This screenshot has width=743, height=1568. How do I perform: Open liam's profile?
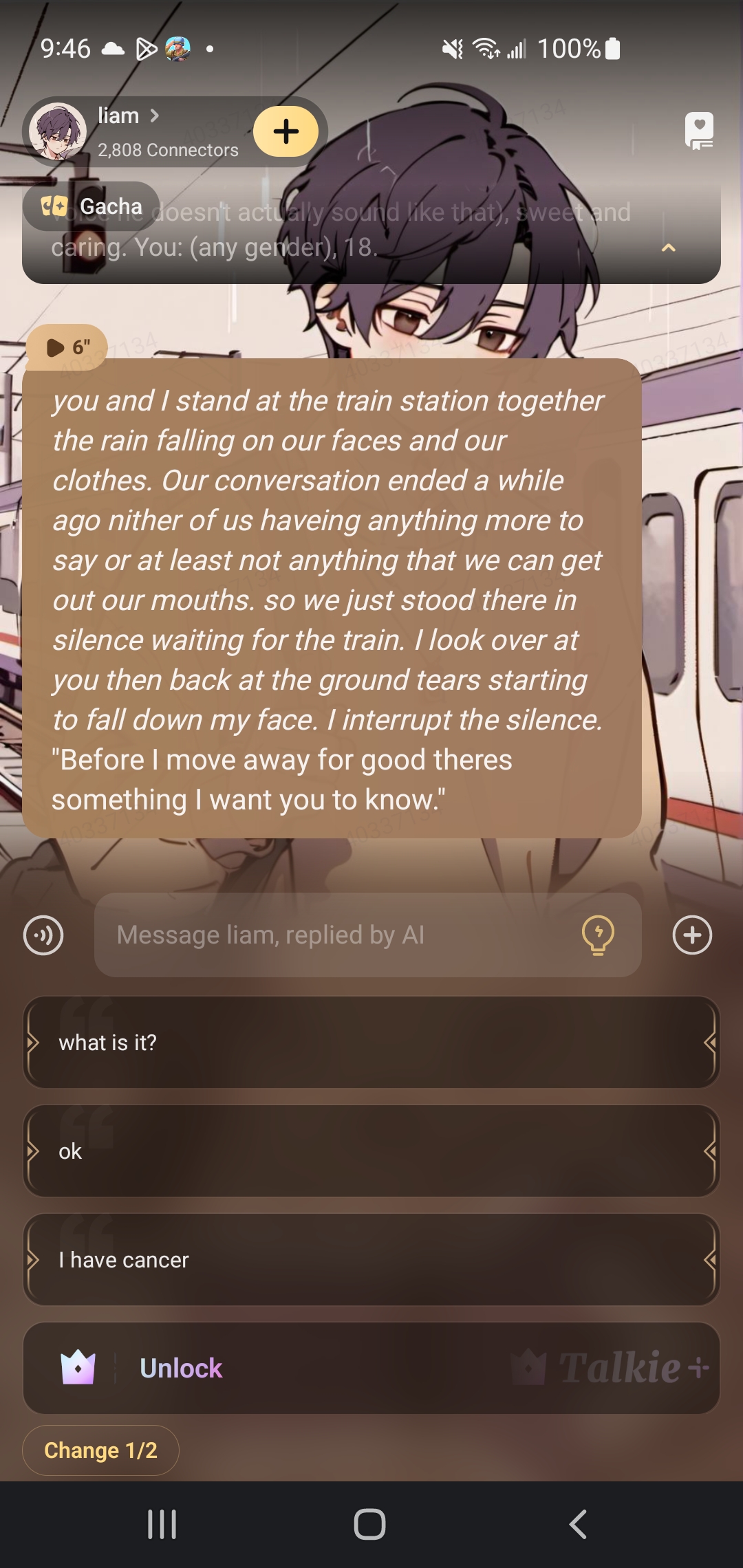pos(127,116)
